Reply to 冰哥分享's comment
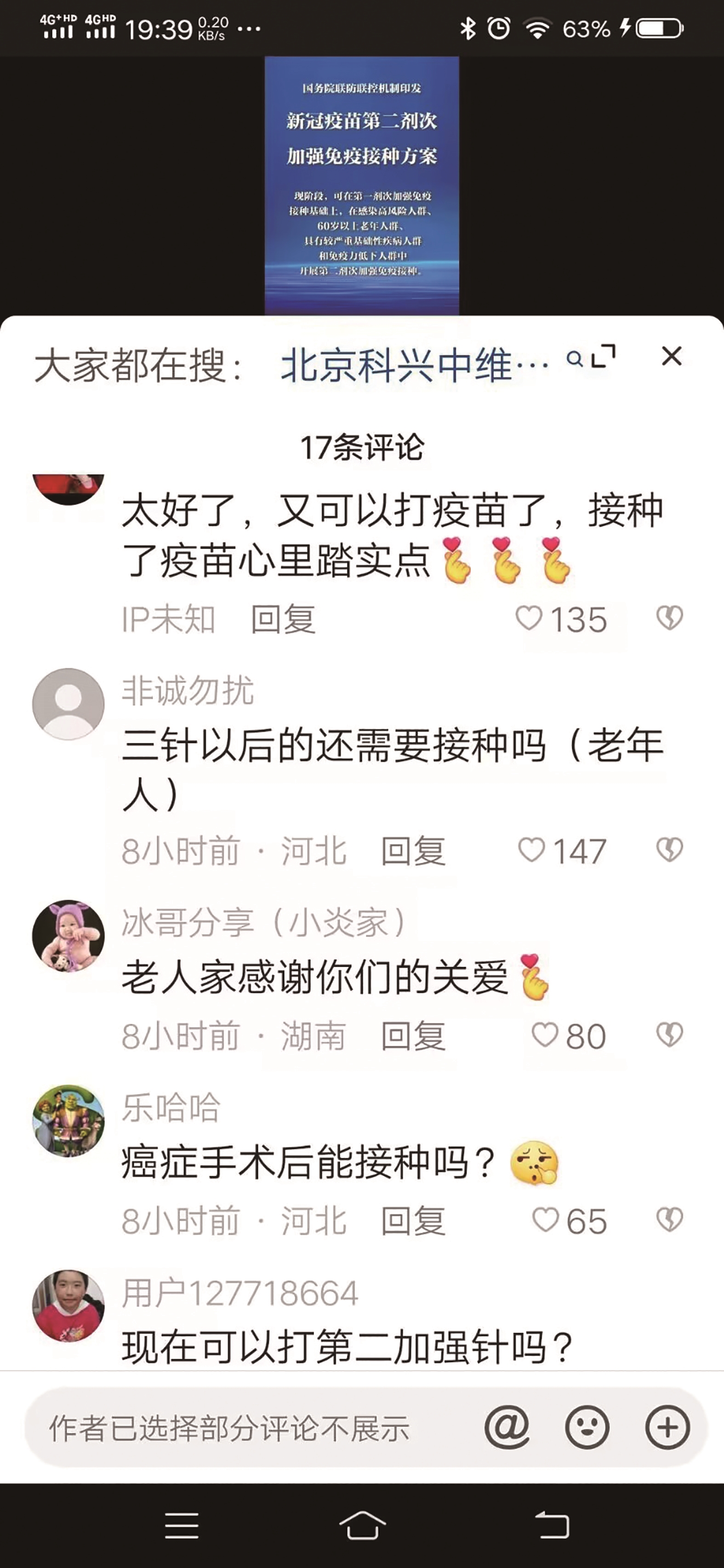Image resolution: width=724 pixels, height=1568 pixels. click(x=413, y=1036)
